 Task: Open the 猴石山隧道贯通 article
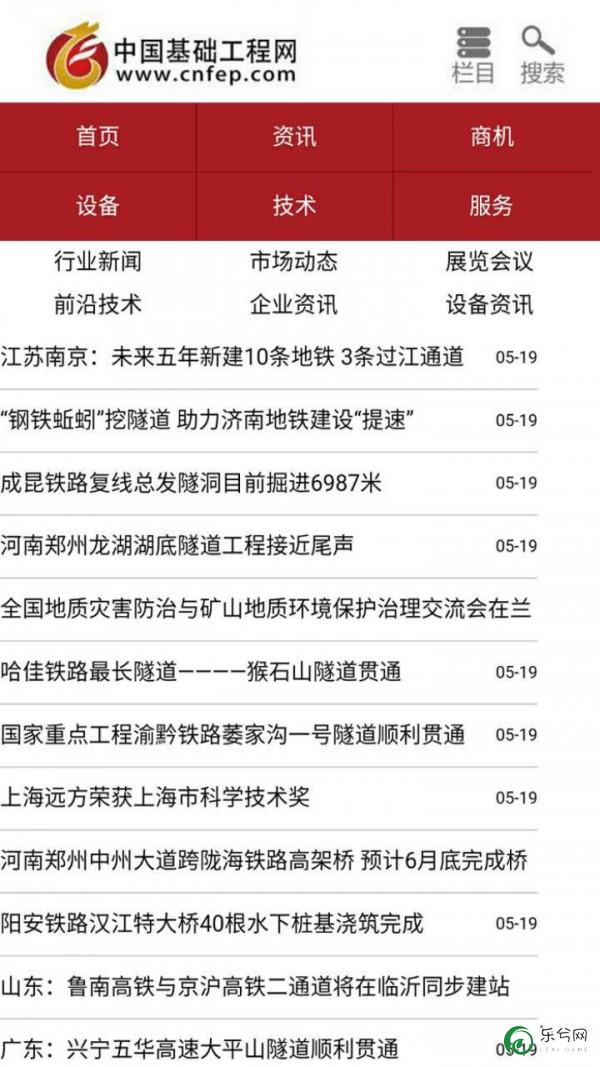pyautogui.click(x=269, y=672)
